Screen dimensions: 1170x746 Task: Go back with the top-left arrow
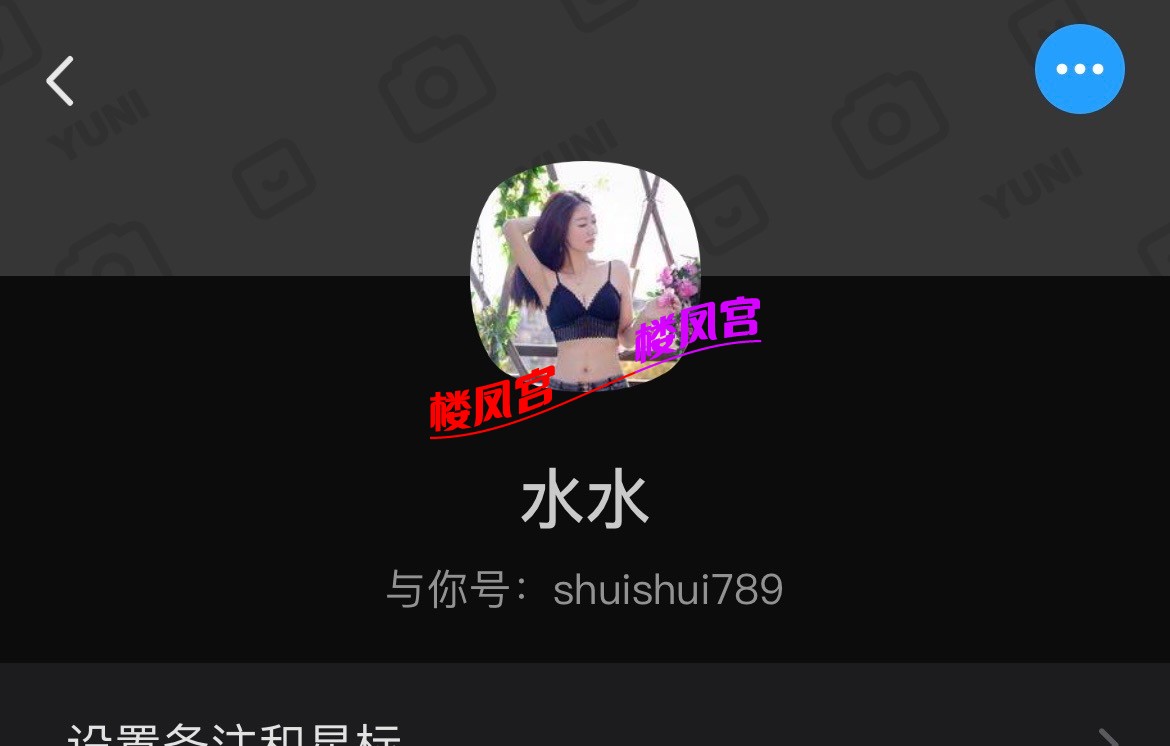click(x=60, y=81)
